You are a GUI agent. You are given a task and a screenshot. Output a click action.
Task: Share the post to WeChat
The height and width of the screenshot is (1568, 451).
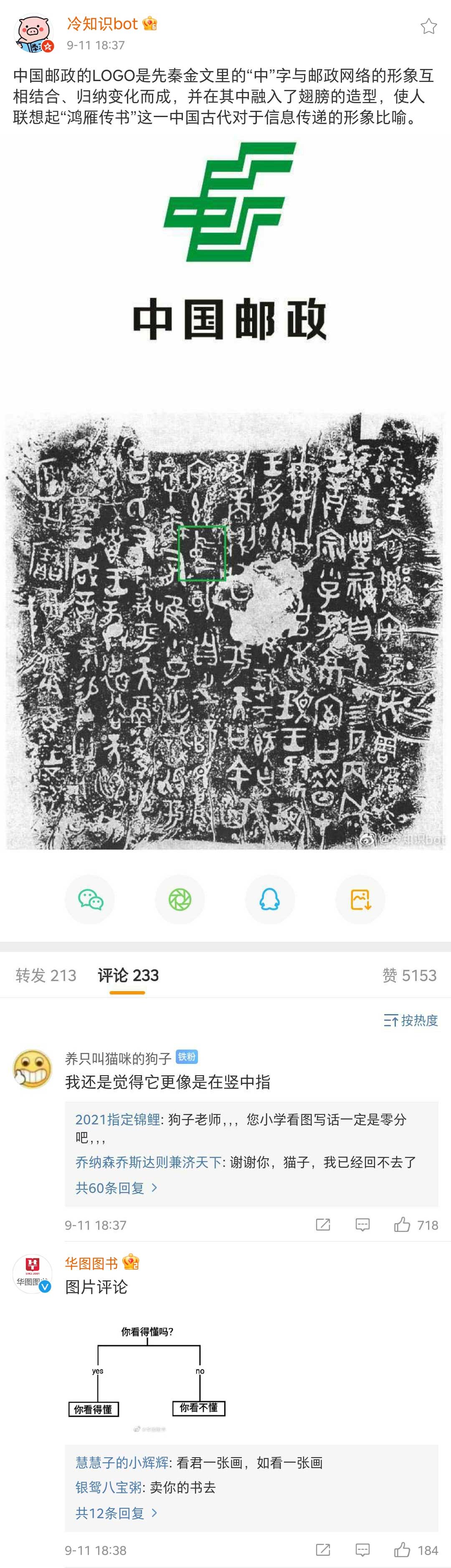[90, 899]
